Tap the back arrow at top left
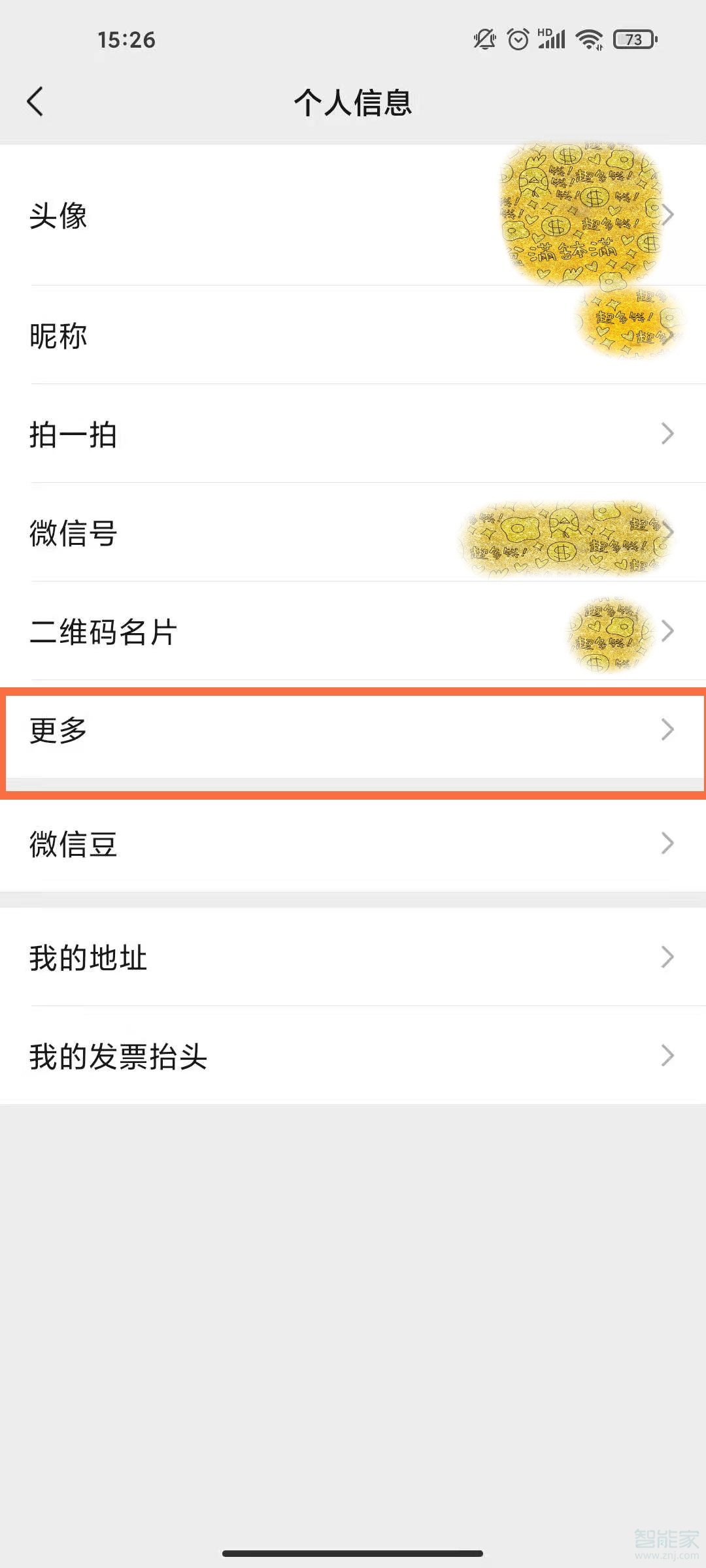The height and width of the screenshot is (1568, 706). [x=35, y=101]
